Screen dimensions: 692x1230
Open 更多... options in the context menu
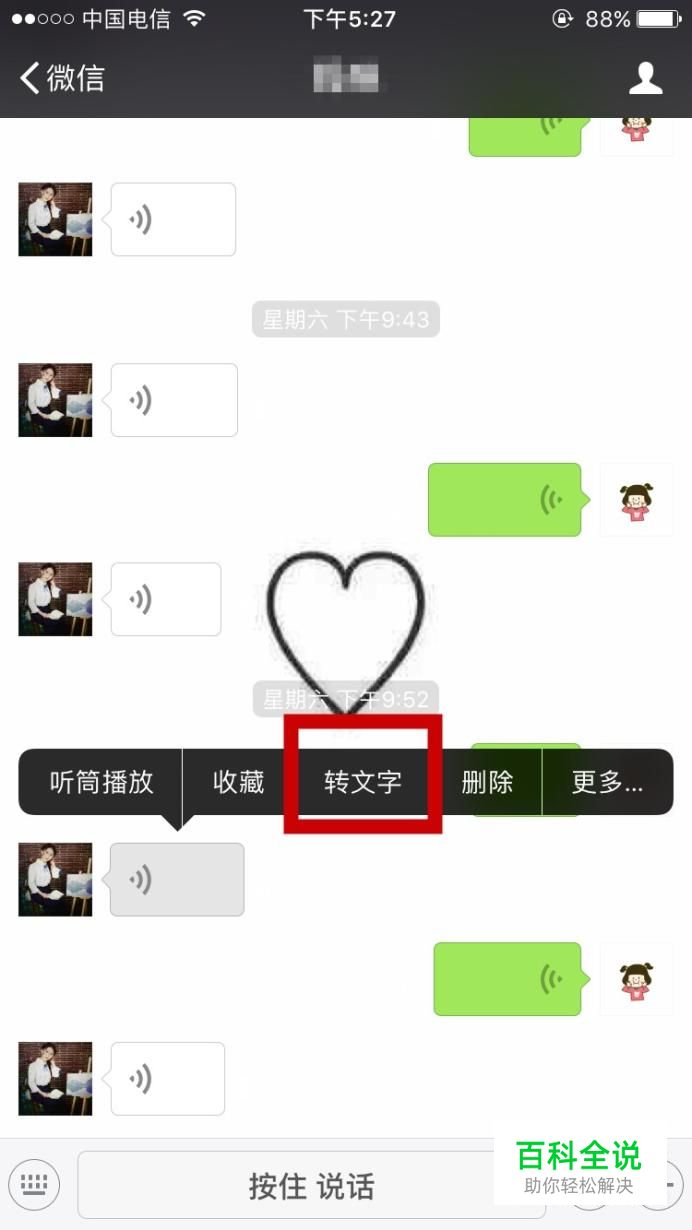(606, 782)
